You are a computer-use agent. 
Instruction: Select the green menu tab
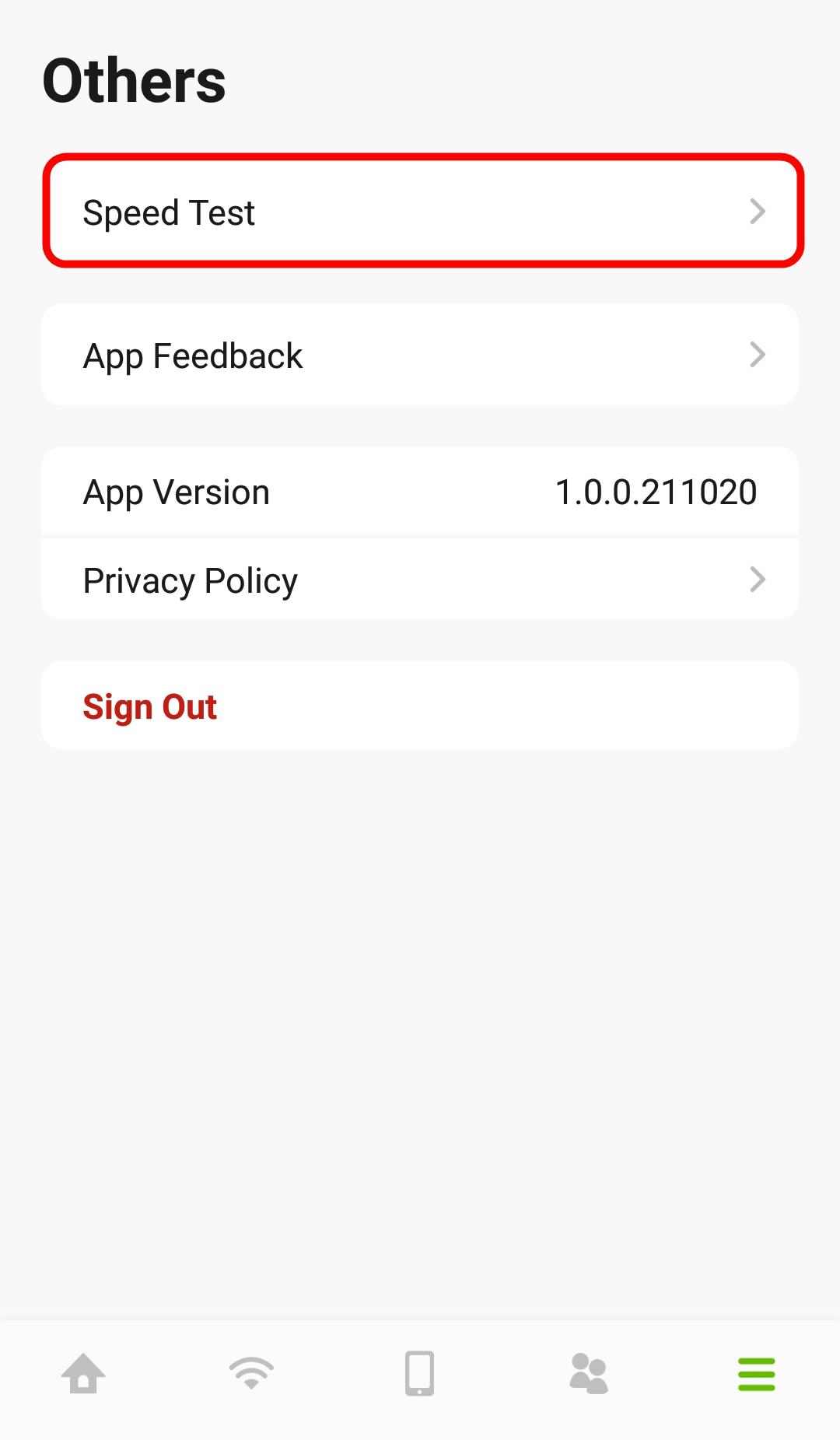click(x=757, y=1375)
